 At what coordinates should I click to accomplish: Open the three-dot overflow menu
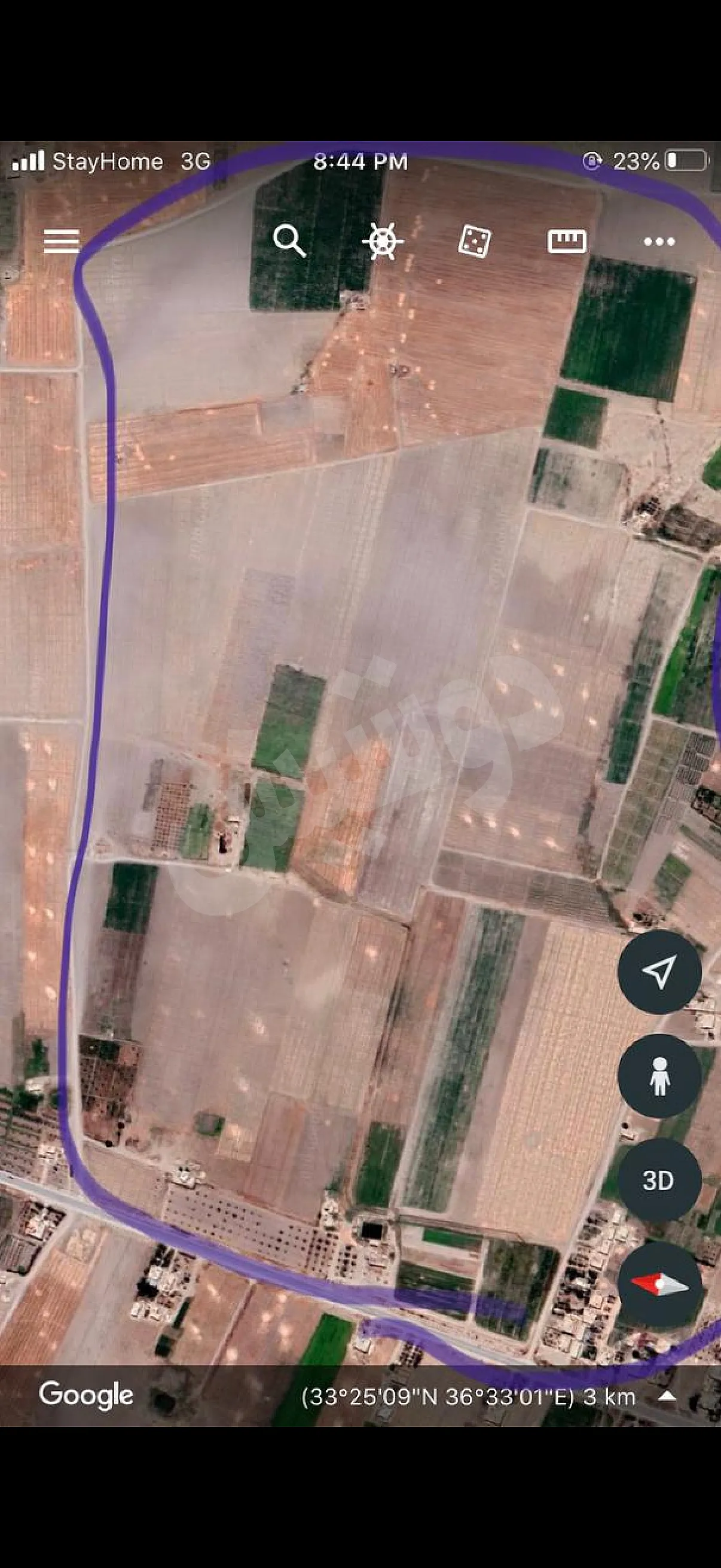pyautogui.click(x=659, y=242)
